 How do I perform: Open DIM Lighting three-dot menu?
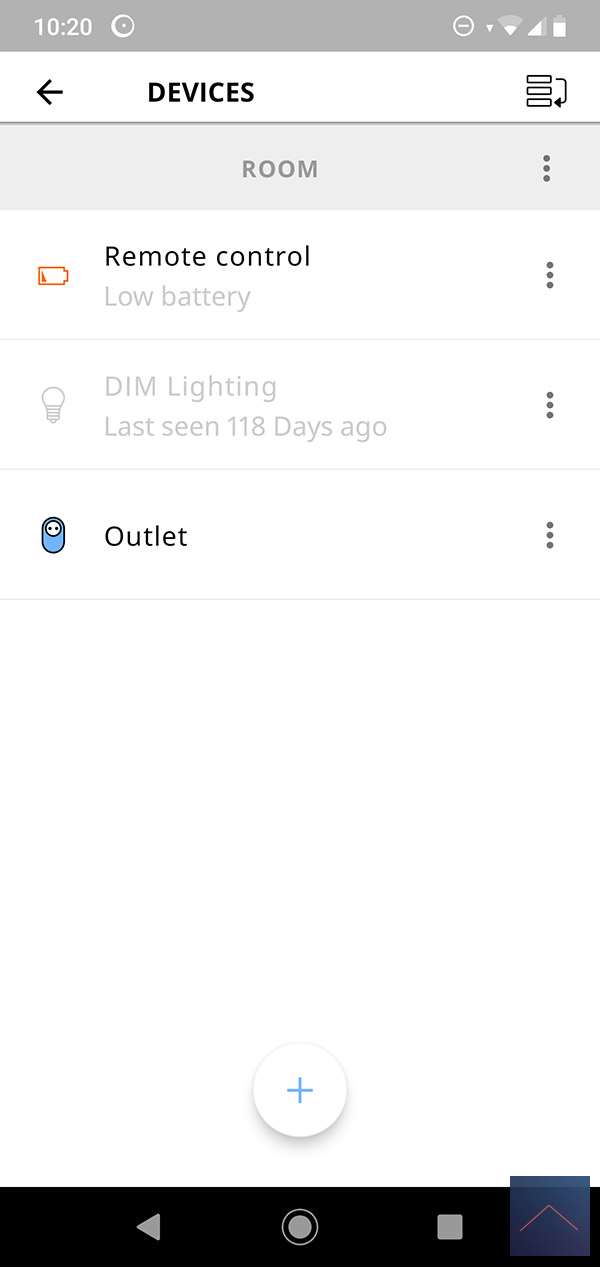[549, 405]
